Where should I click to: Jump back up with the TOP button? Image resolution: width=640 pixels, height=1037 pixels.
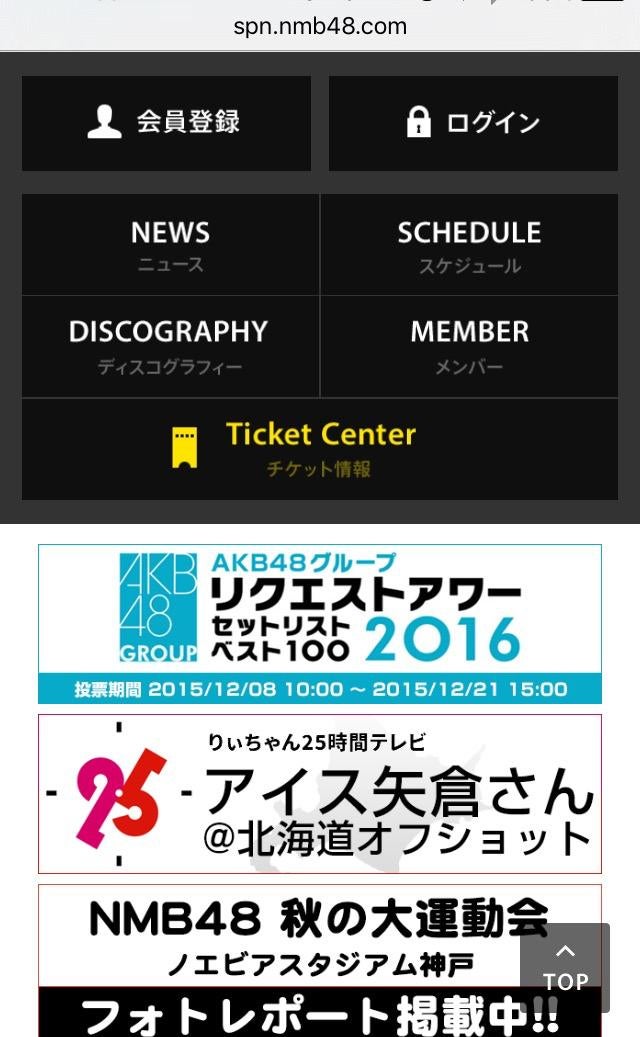(x=565, y=968)
